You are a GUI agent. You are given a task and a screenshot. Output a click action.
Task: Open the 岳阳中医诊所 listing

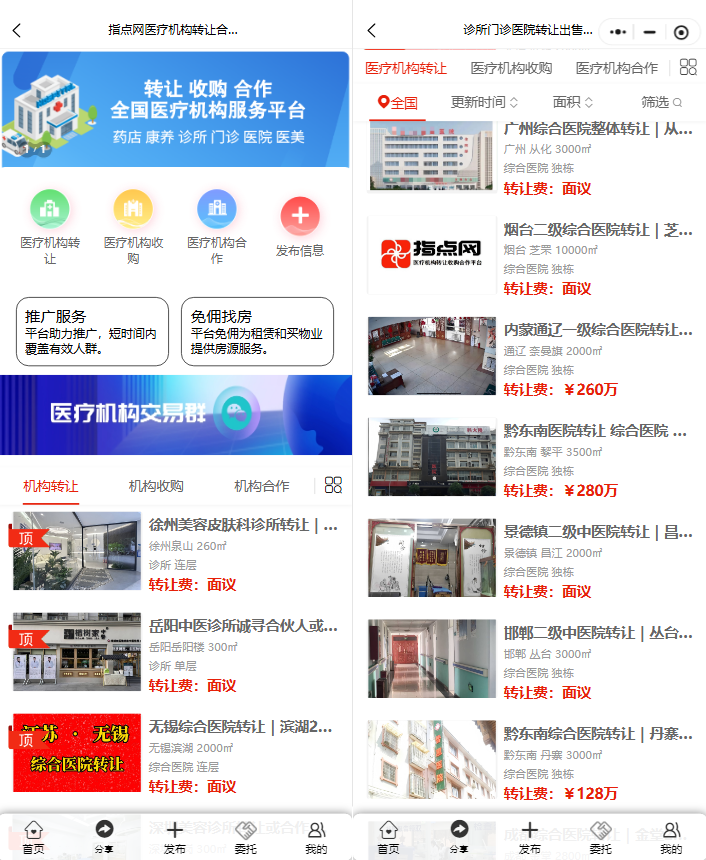(x=243, y=626)
